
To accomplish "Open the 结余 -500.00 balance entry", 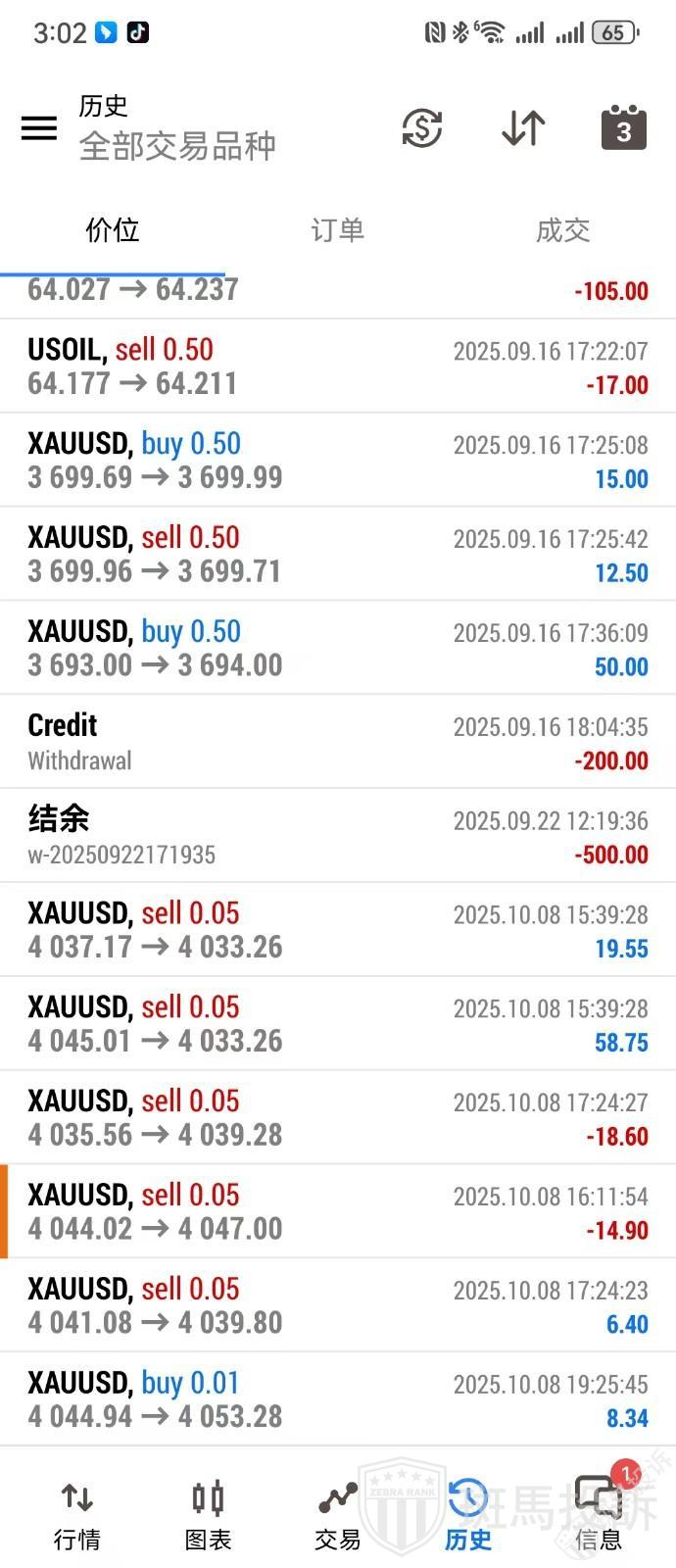I will (x=338, y=836).
